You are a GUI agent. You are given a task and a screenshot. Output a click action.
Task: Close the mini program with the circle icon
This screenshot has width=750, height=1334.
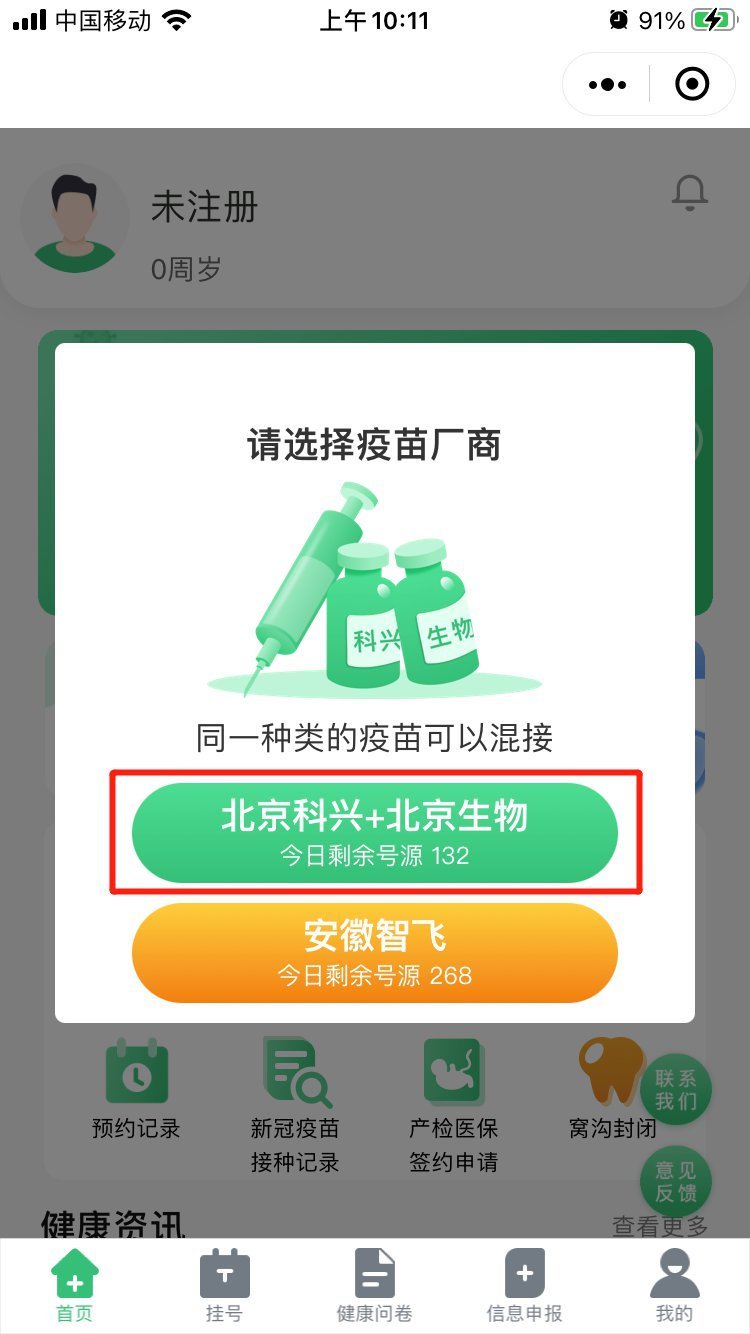(692, 85)
